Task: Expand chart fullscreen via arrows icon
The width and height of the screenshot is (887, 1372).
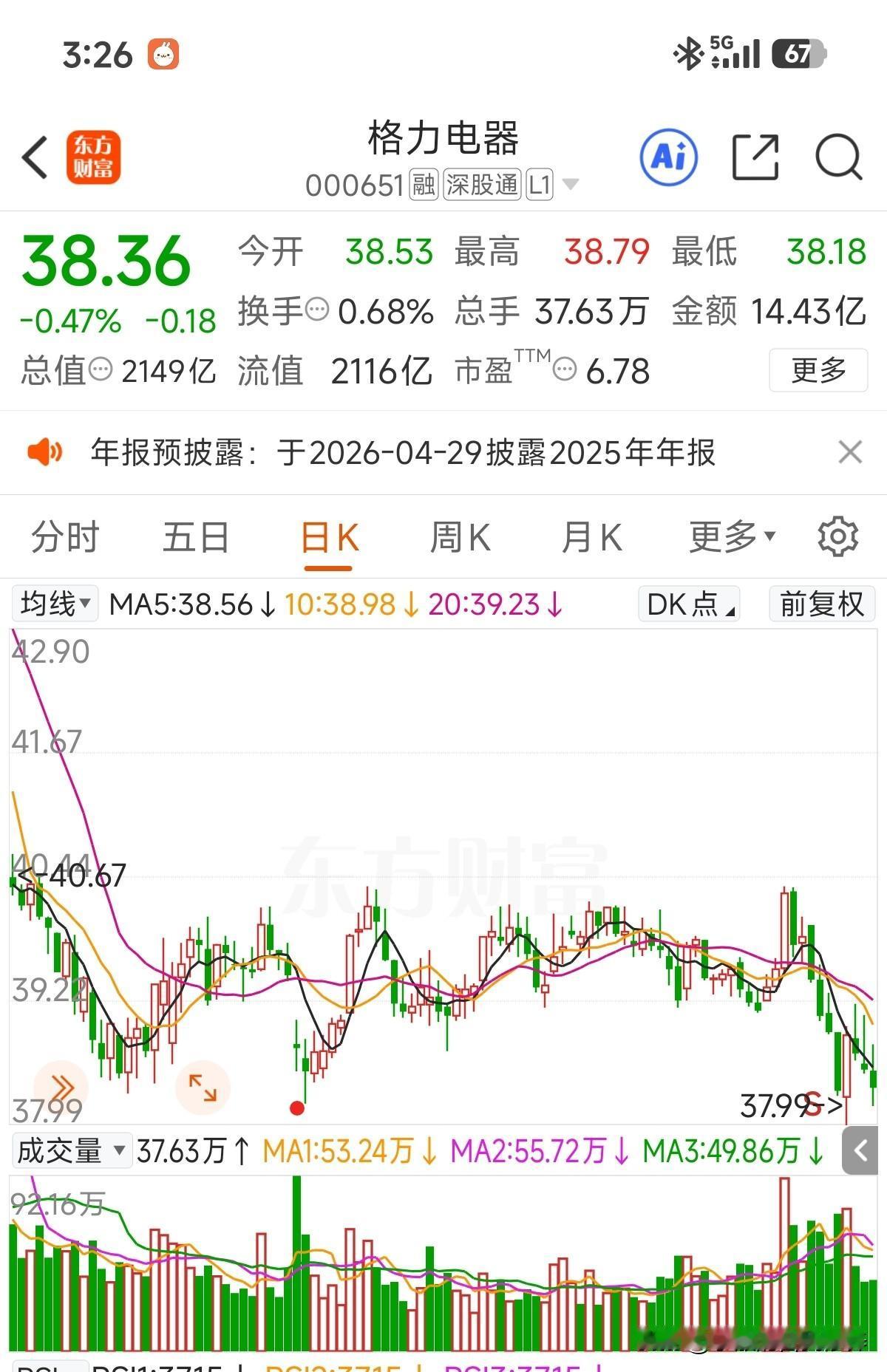Action: [x=203, y=1086]
